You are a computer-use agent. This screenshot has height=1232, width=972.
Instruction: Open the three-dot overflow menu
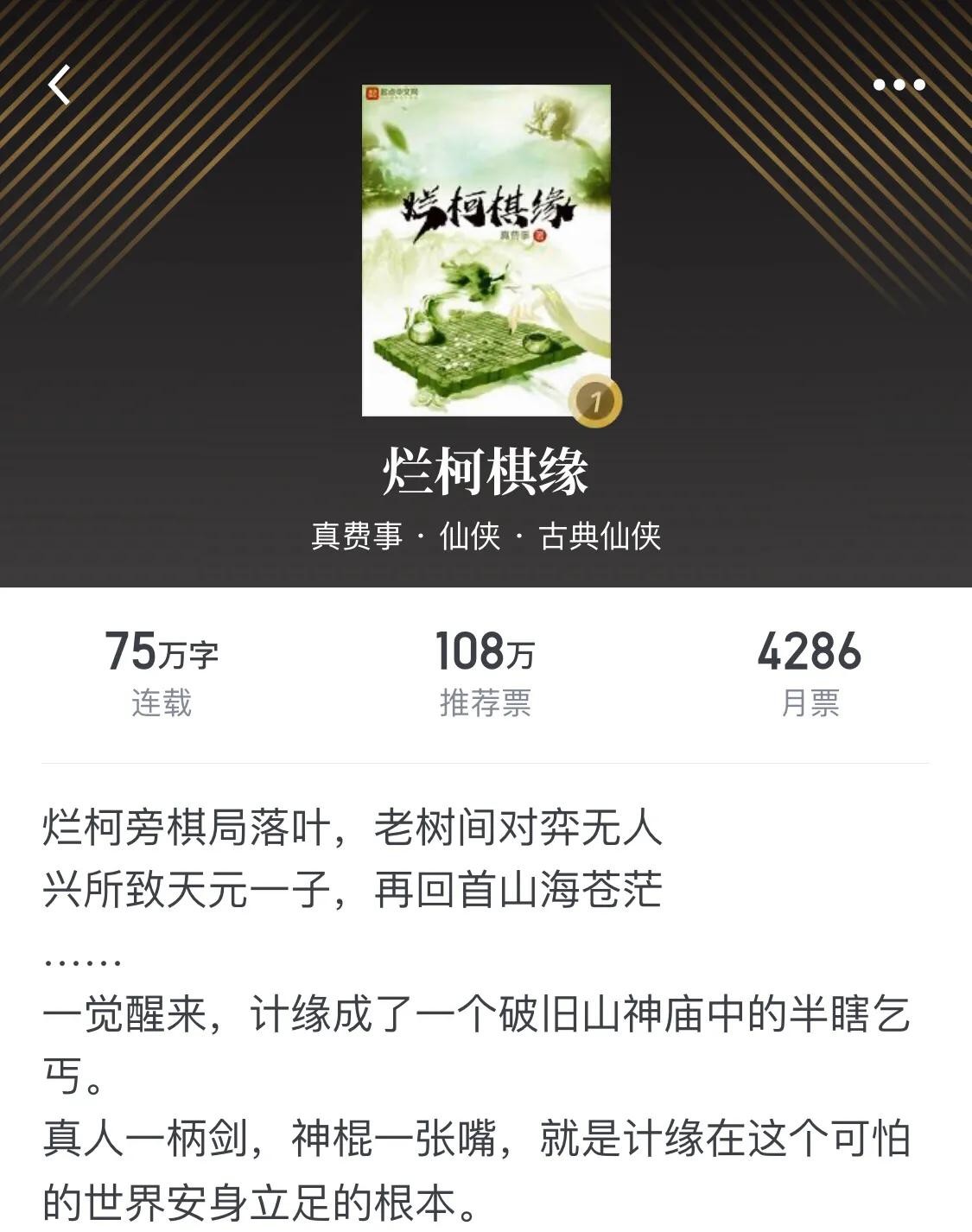[899, 85]
